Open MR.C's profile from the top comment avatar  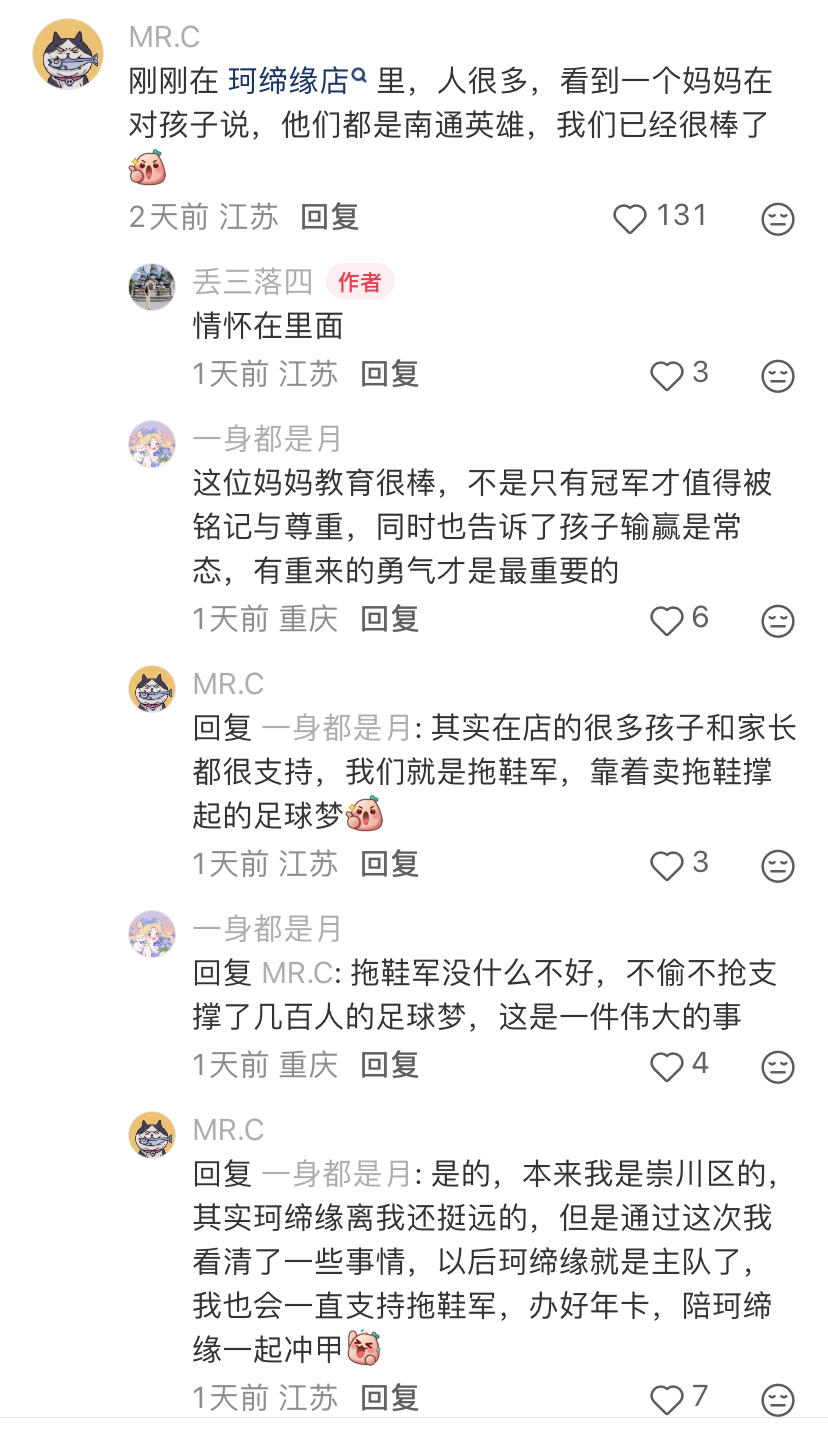[68, 54]
